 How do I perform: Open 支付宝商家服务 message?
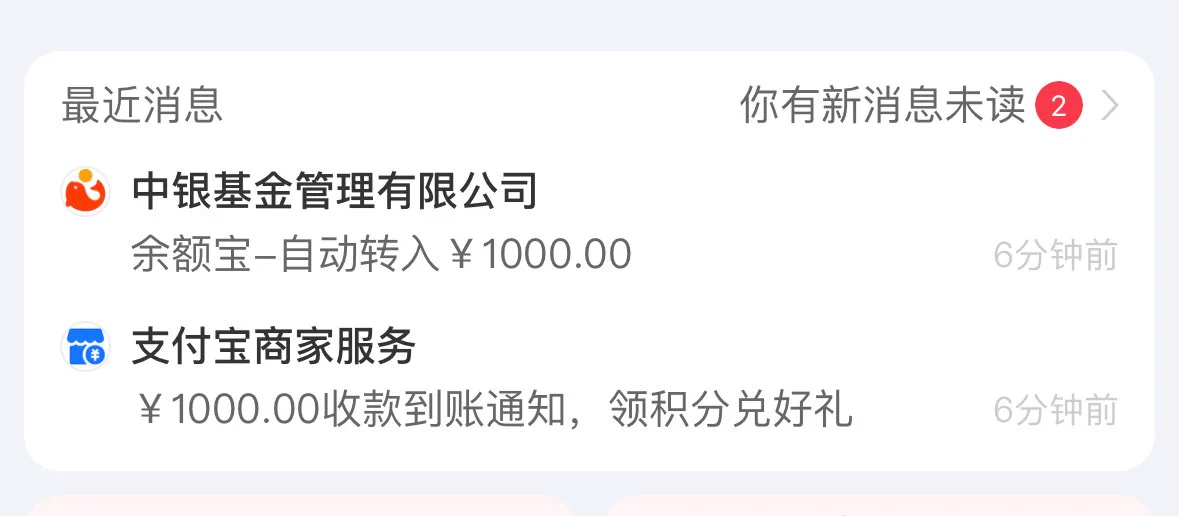pos(588,379)
